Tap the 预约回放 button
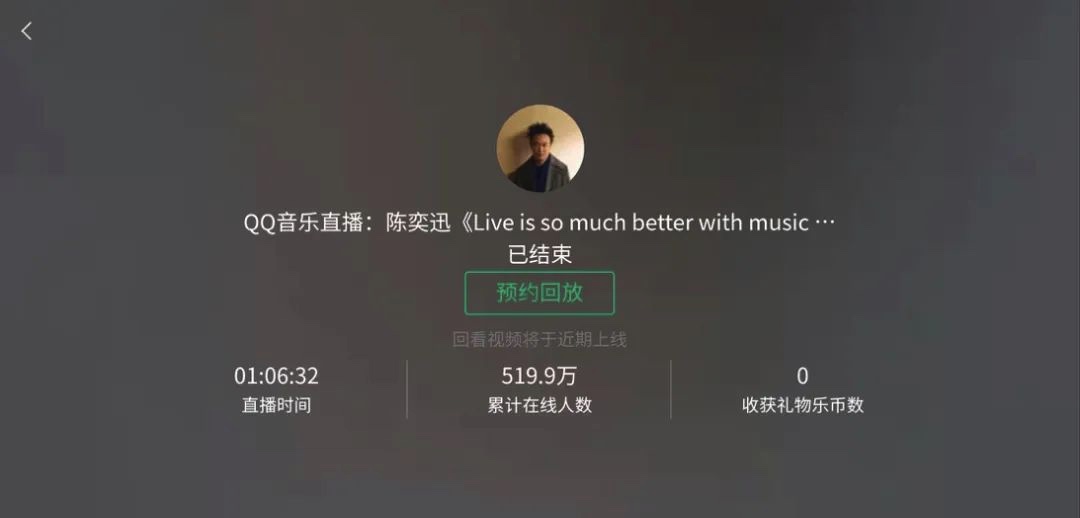1080x518 pixels. [539, 293]
